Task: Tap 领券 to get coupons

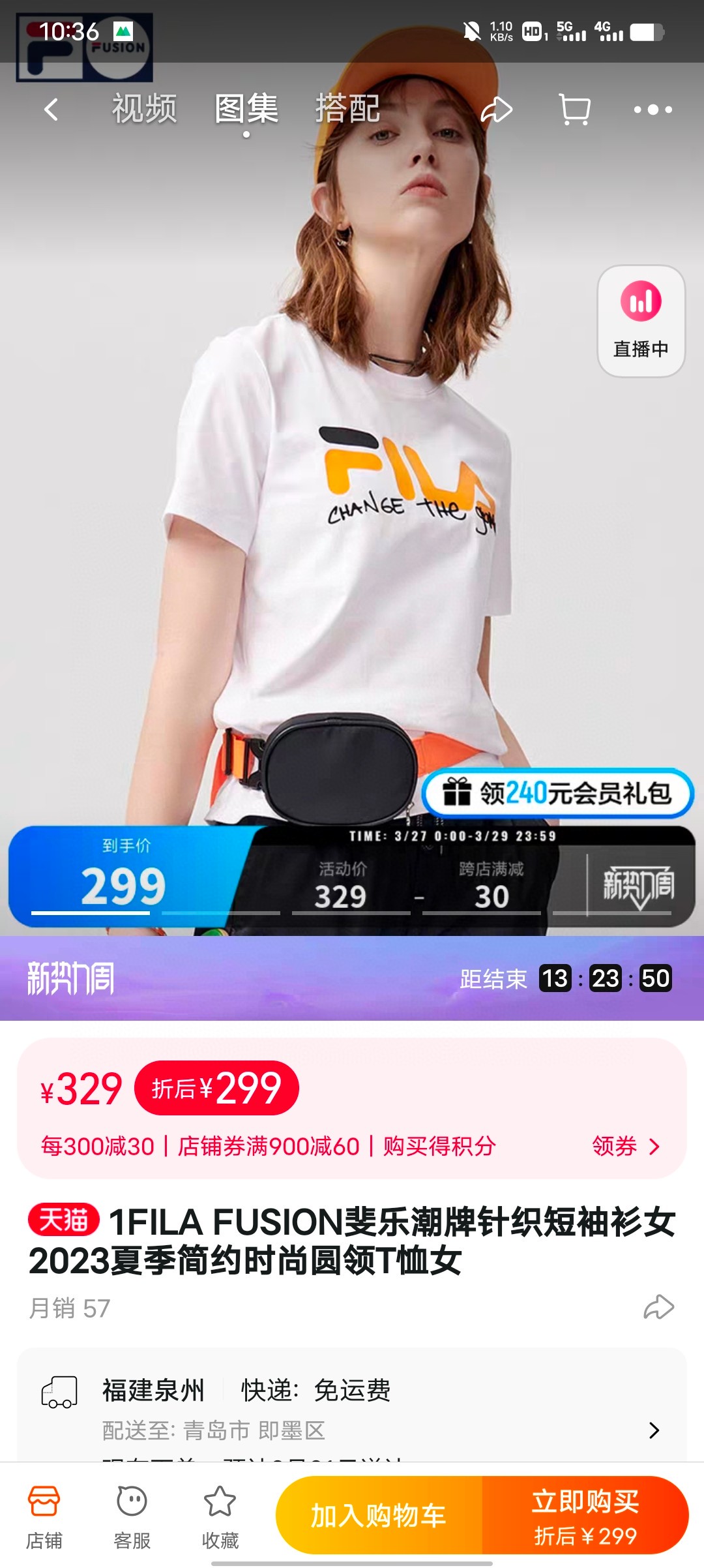Action: (x=625, y=1146)
